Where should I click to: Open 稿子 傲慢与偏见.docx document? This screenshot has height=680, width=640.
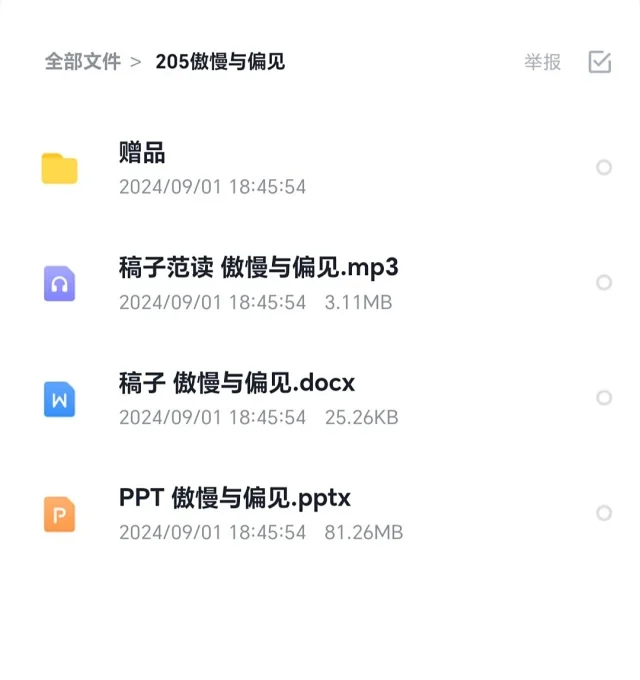236,383
